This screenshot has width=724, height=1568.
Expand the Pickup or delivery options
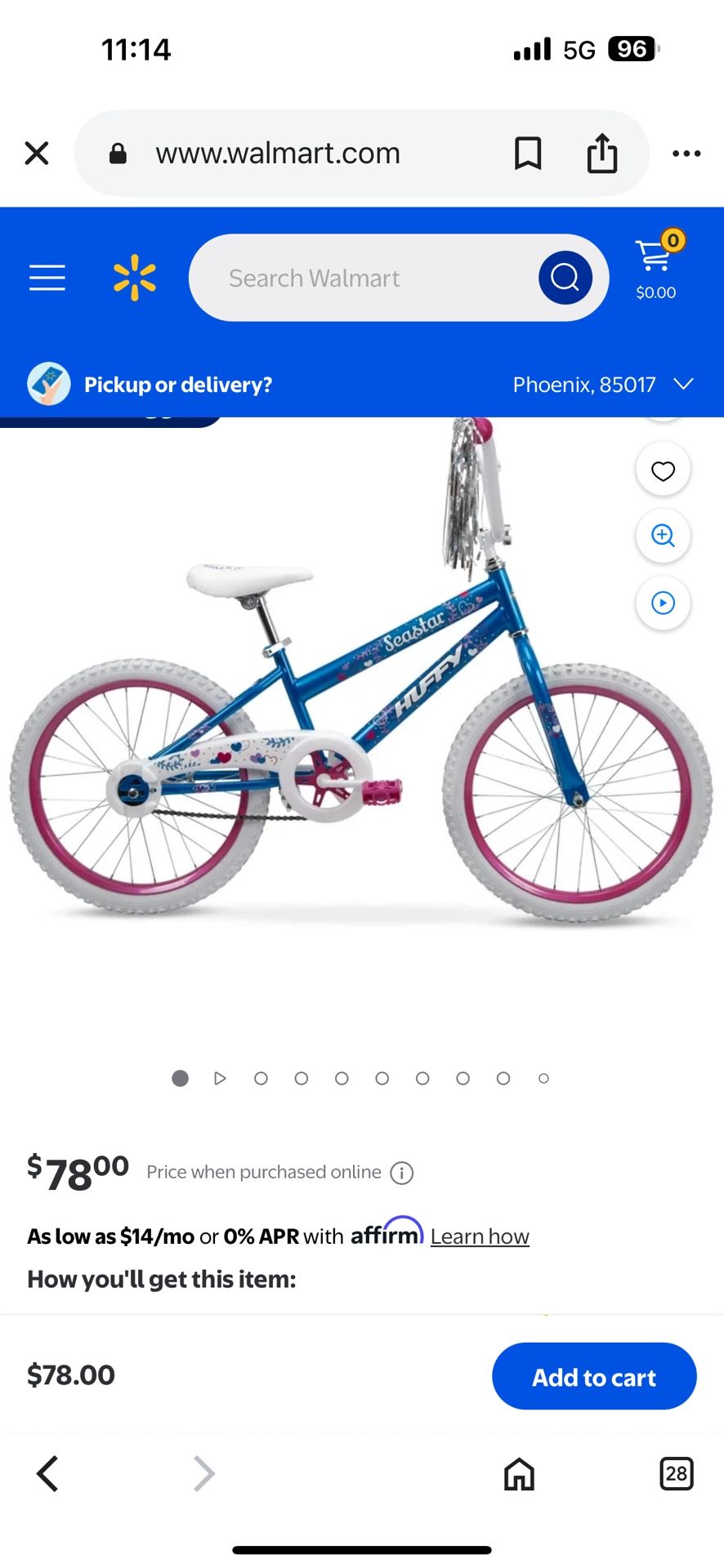[x=177, y=384]
